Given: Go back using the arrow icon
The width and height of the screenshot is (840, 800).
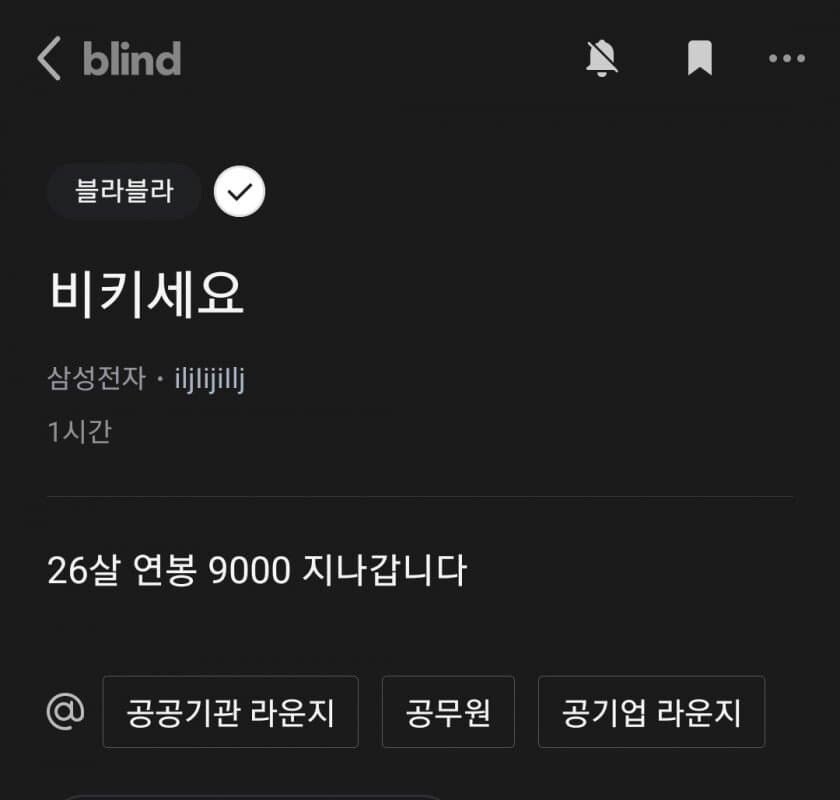Looking at the screenshot, I should pyautogui.click(x=49, y=59).
